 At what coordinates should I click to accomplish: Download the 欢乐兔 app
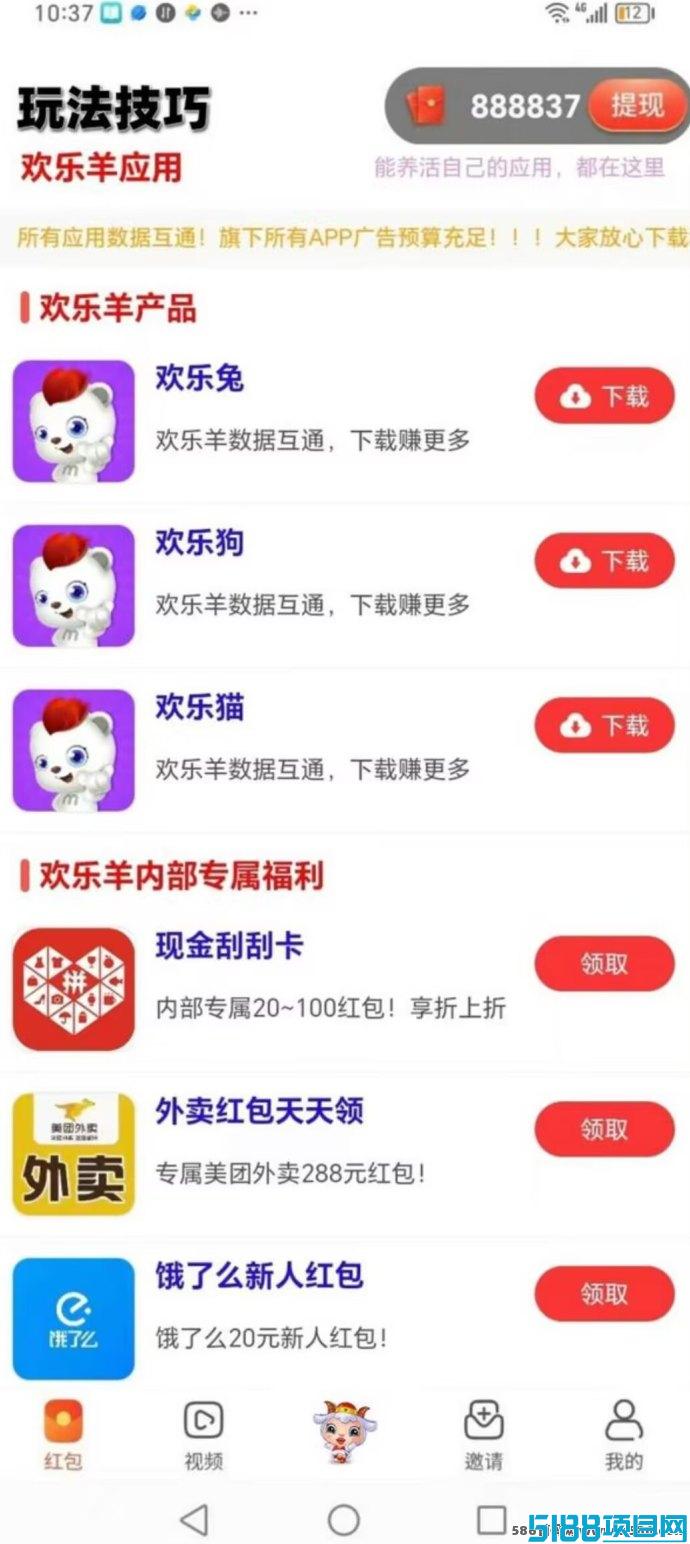point(604,396)
